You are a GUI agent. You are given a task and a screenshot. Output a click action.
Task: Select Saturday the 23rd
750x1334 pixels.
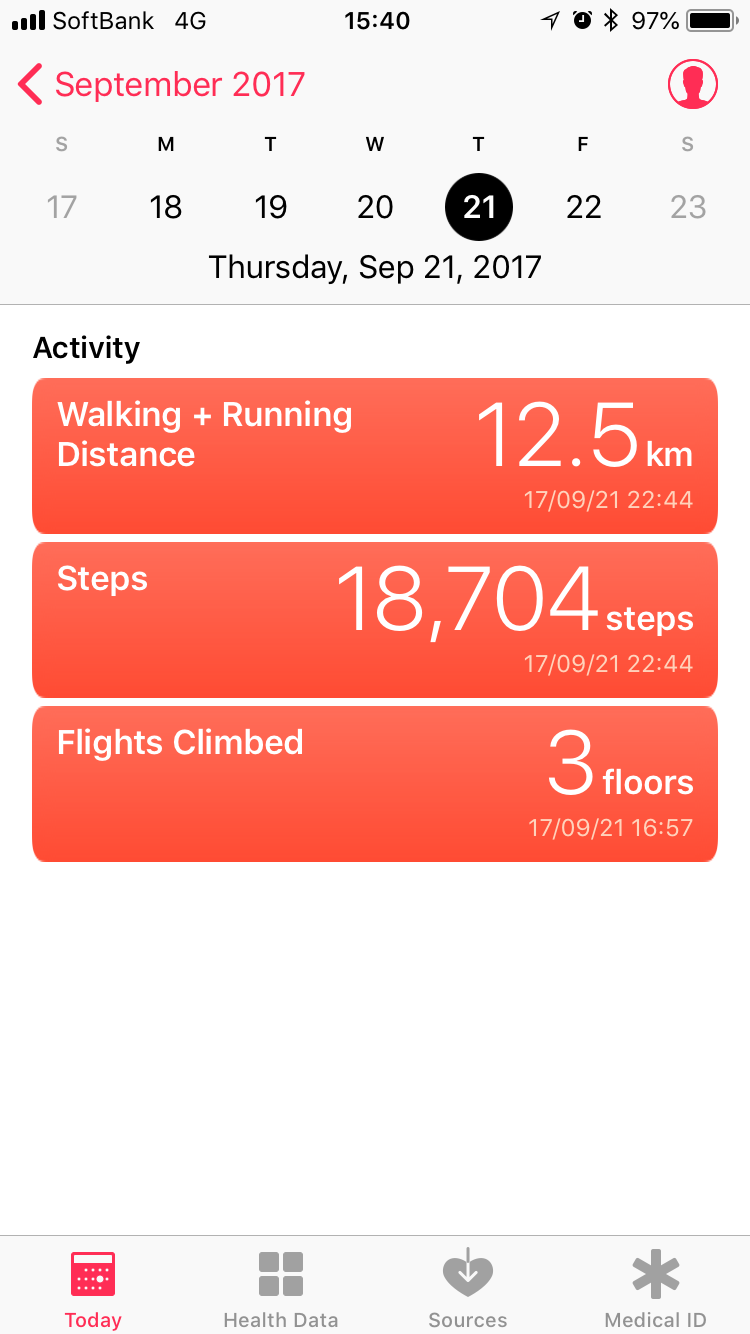(x=688, y=207)
